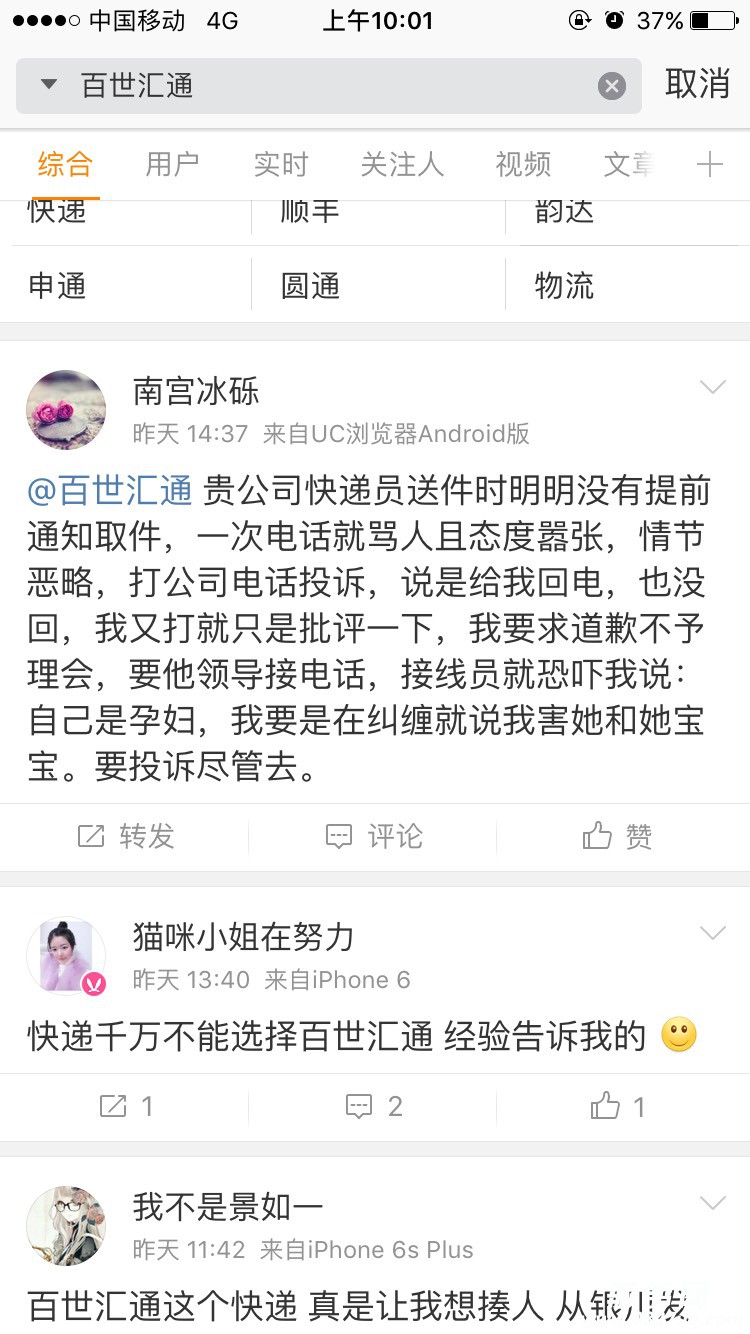This screenshot has height=1334, width=750.
Task: Switch to the 用户 tab
Action: tap(172, 164)
